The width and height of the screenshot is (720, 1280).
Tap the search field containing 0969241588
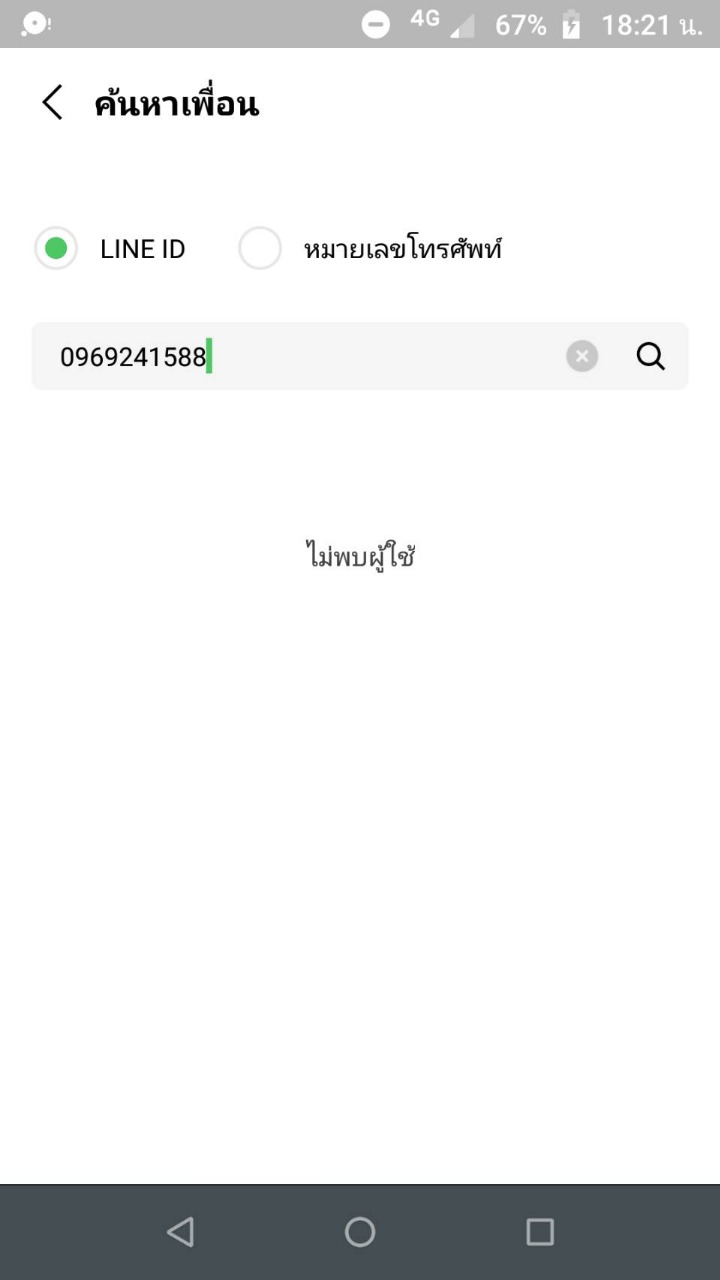[300, 356]
